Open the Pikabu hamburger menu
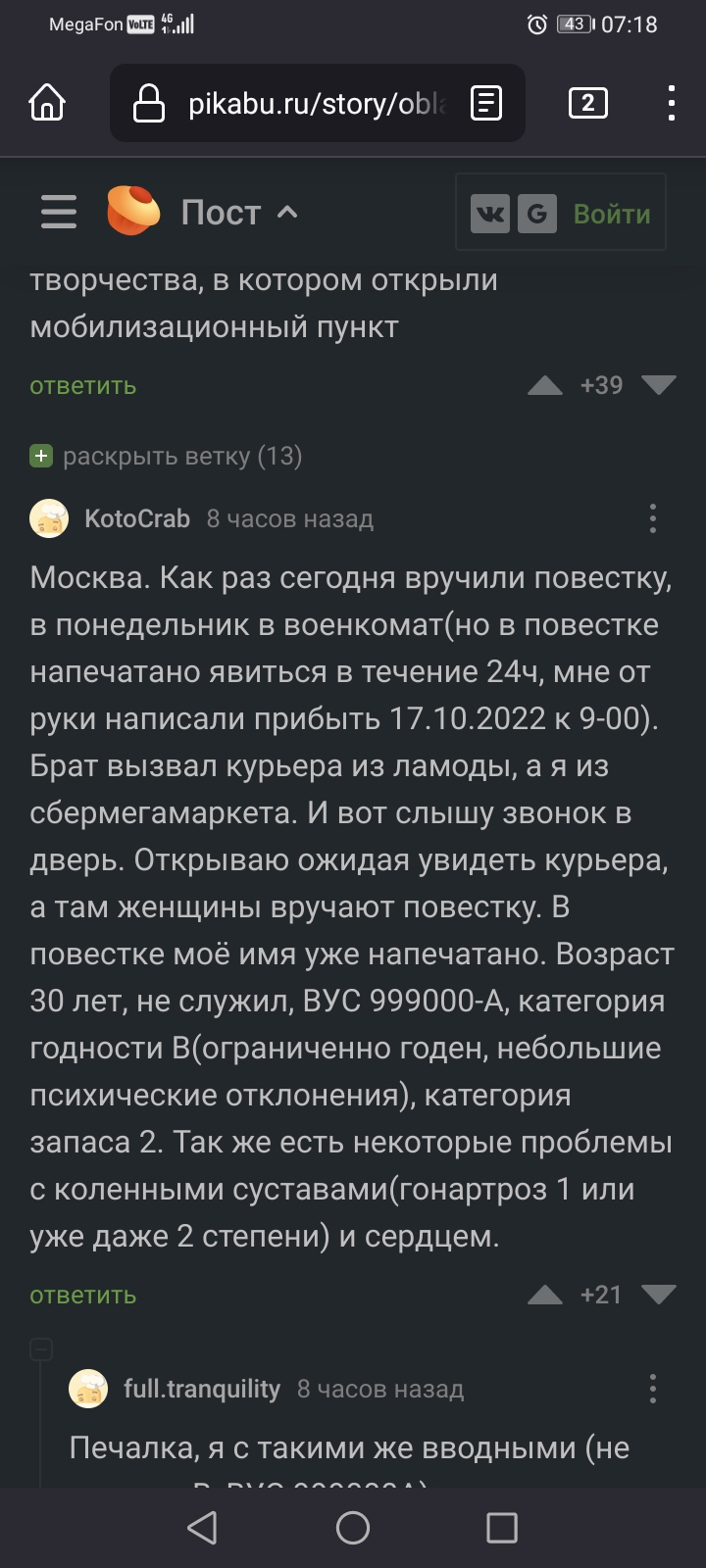706x1568 pixels. point(59,212)
